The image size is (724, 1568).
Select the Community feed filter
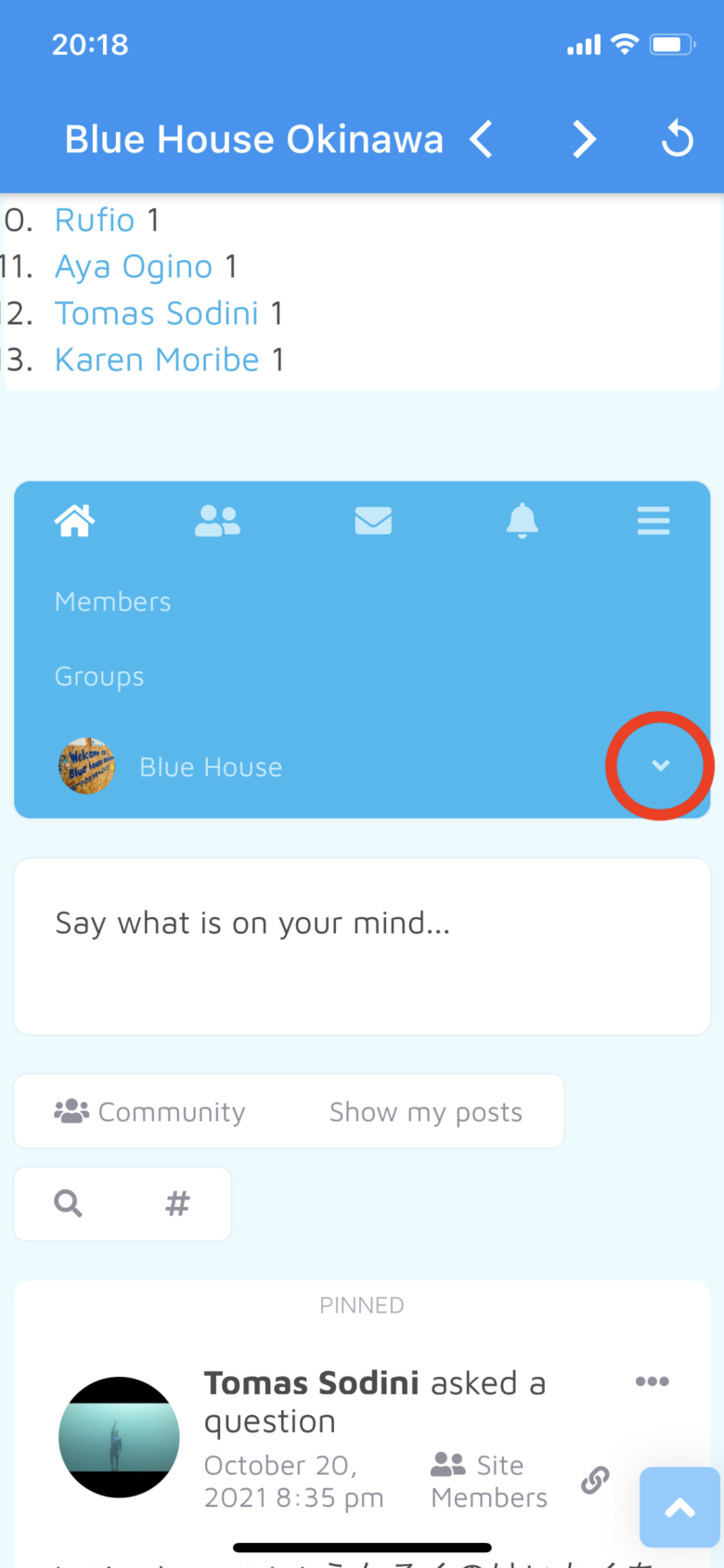150,1112
